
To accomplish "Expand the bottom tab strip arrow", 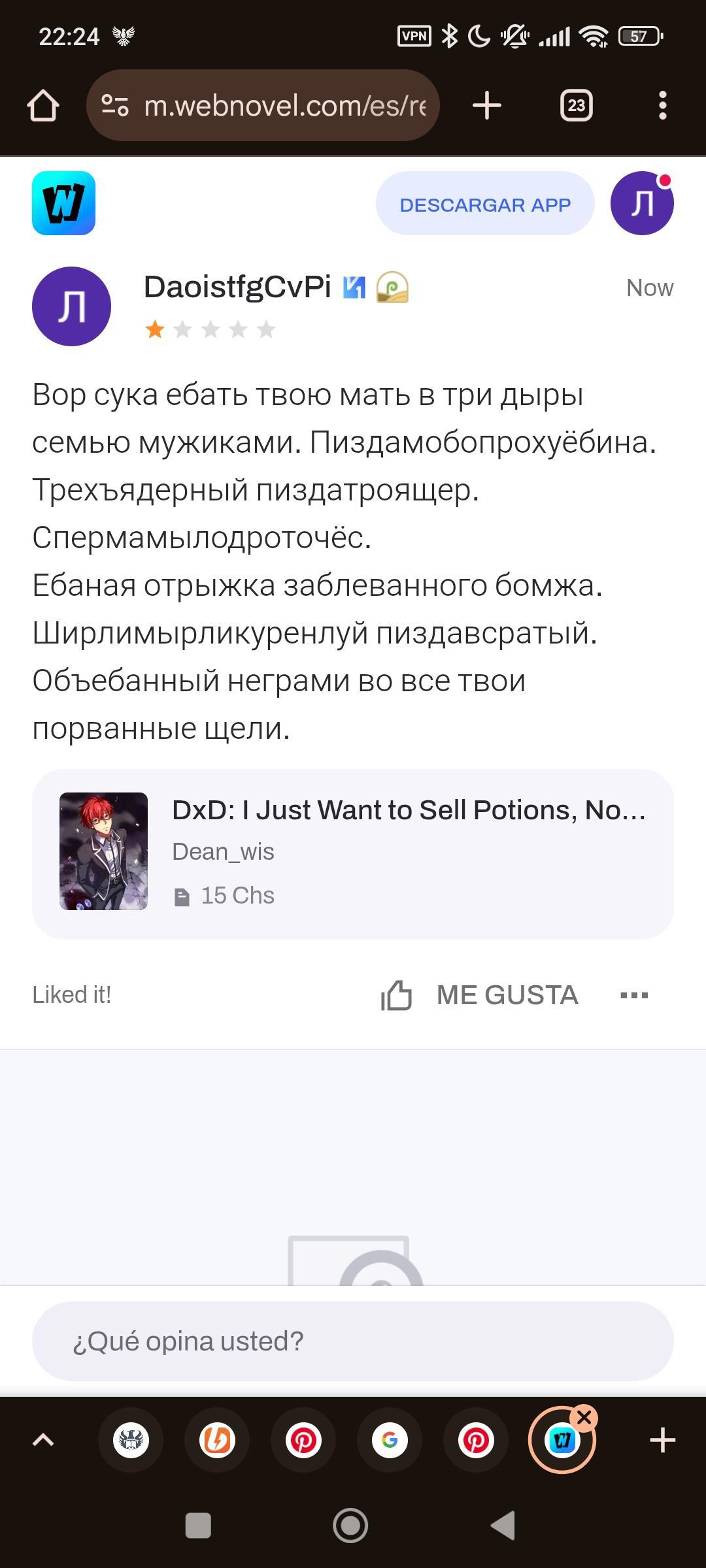I will (x=43, y=1440).
